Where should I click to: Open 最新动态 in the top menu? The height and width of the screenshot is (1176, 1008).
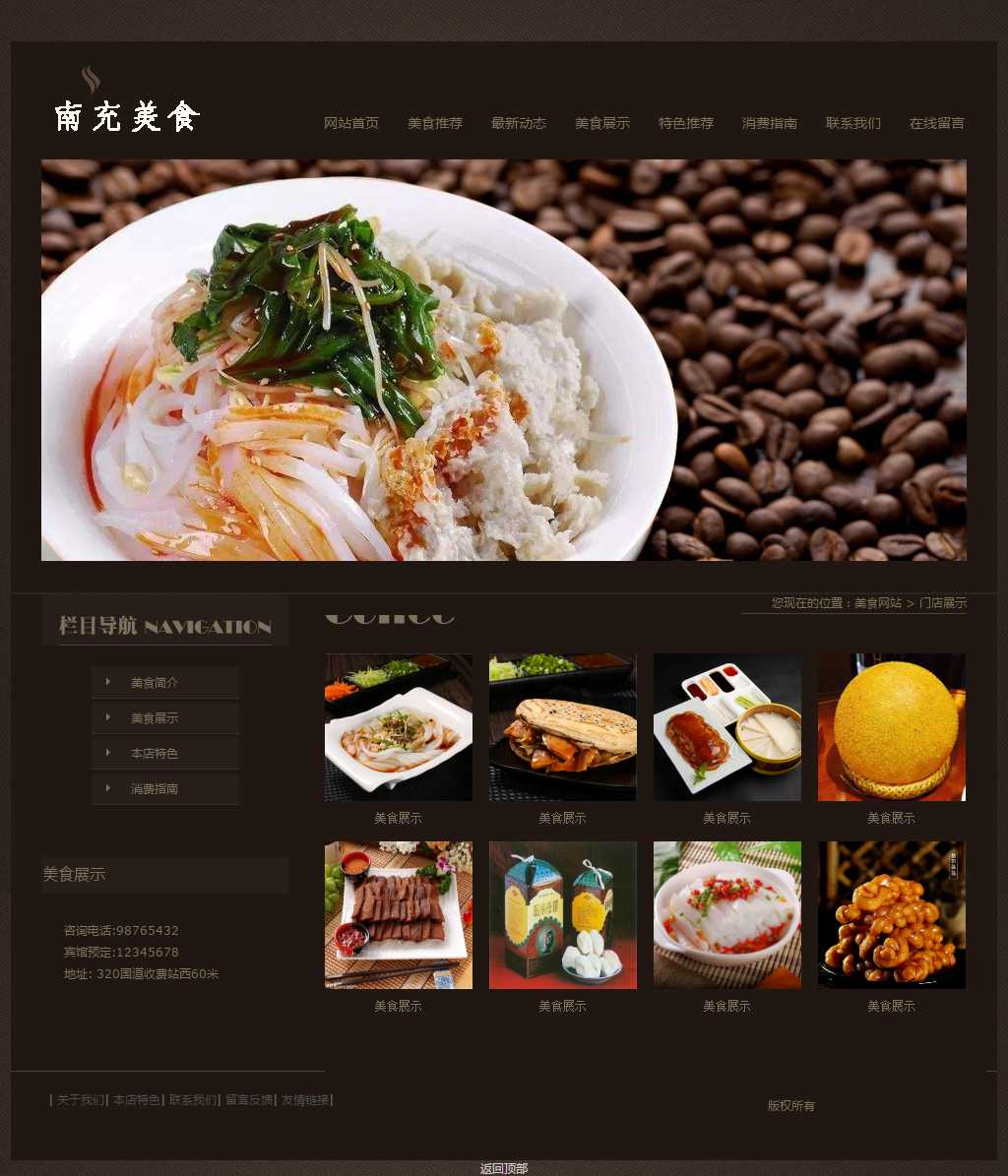tap(519, 123)
